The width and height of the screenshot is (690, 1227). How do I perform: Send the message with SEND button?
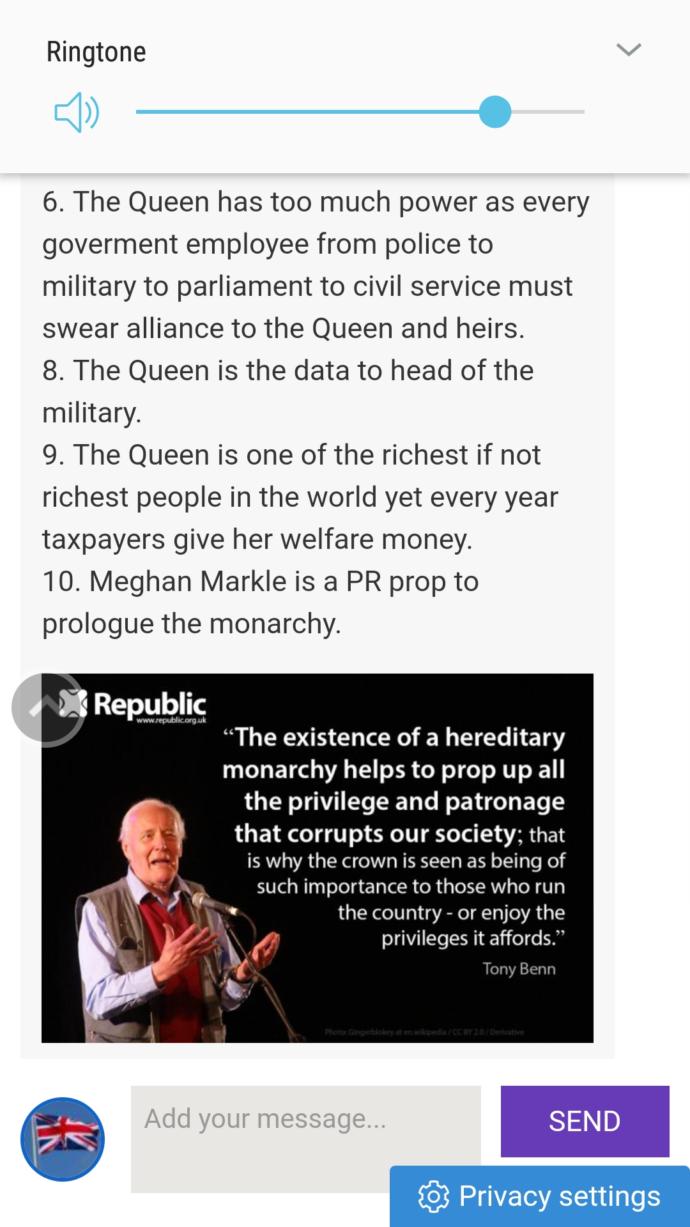tap(584, 1121)
